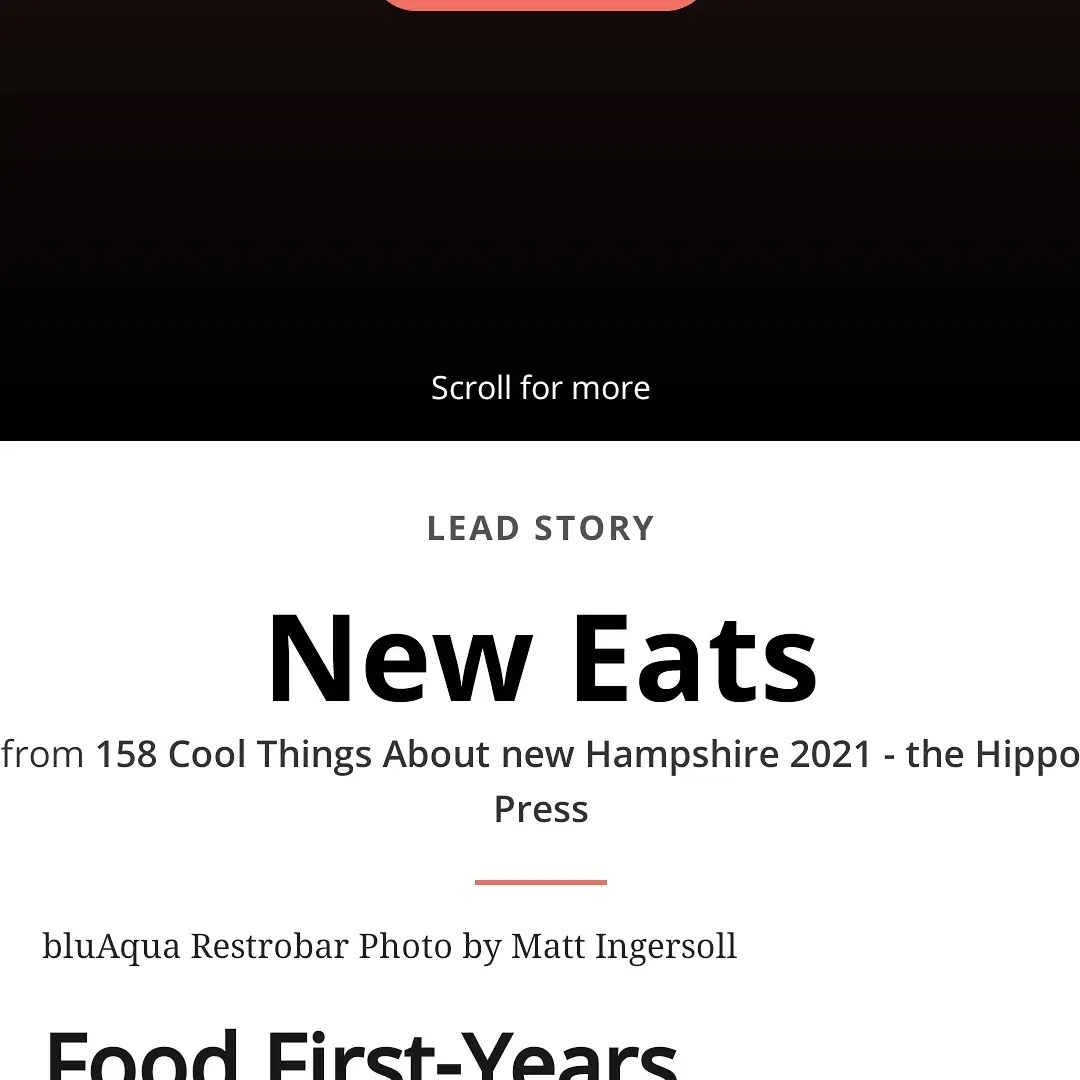Open the 158 Cool Things About new Hampshire link
1080x1080 pixels.
[586, 755]
